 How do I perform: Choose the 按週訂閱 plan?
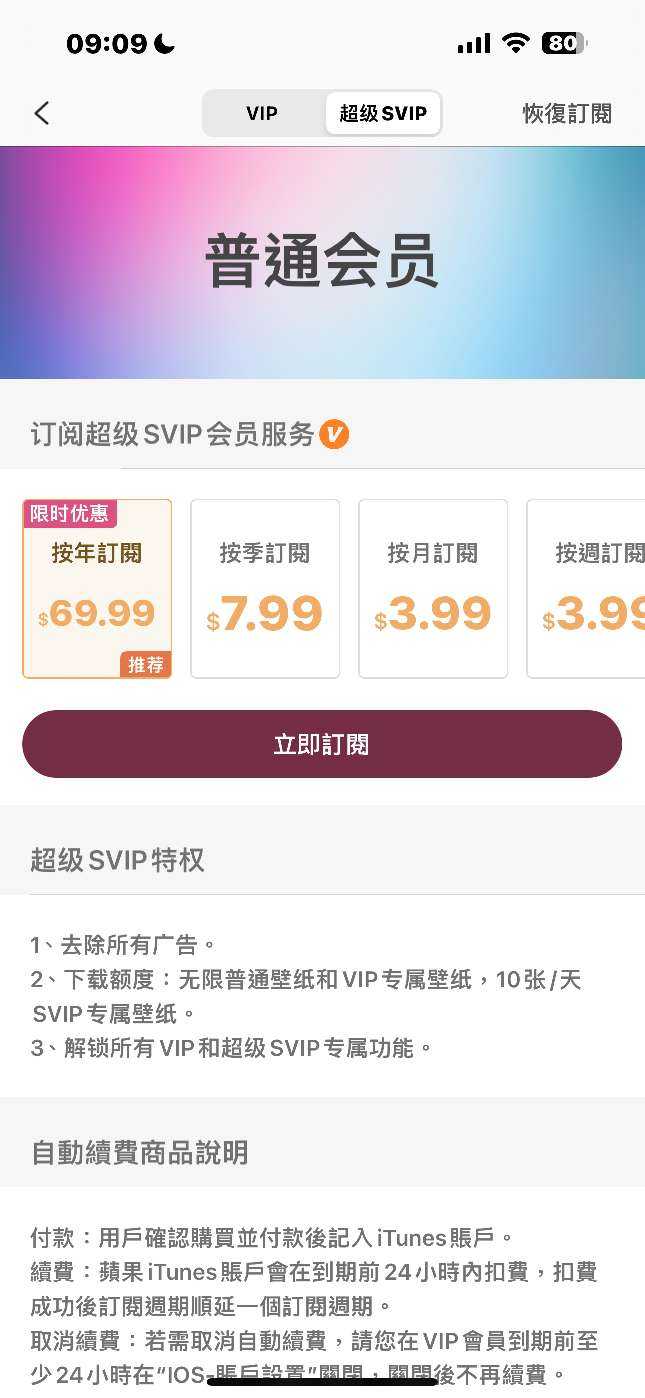[590, 589]
